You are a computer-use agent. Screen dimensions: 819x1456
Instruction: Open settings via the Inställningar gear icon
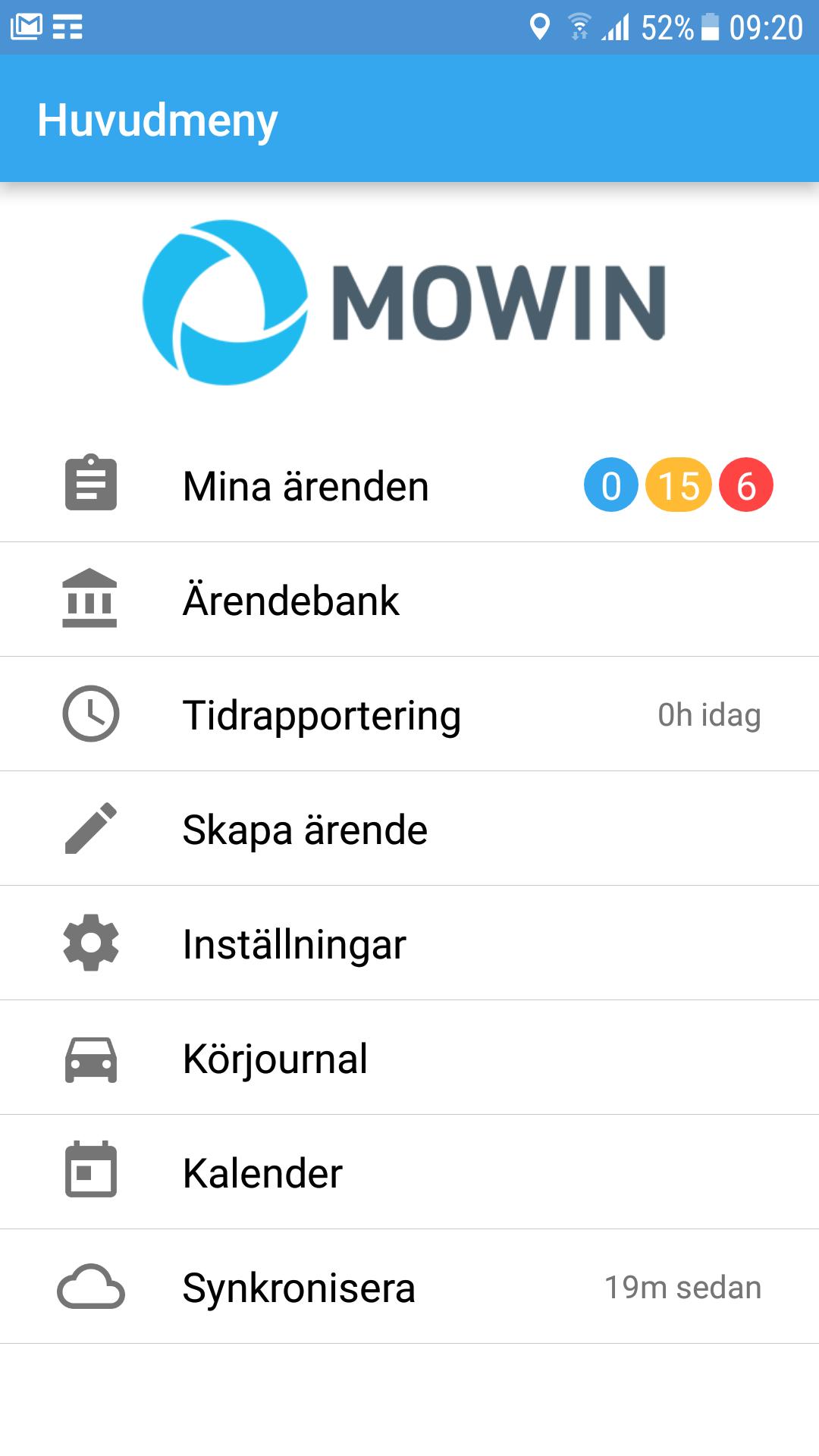point(91,943)
